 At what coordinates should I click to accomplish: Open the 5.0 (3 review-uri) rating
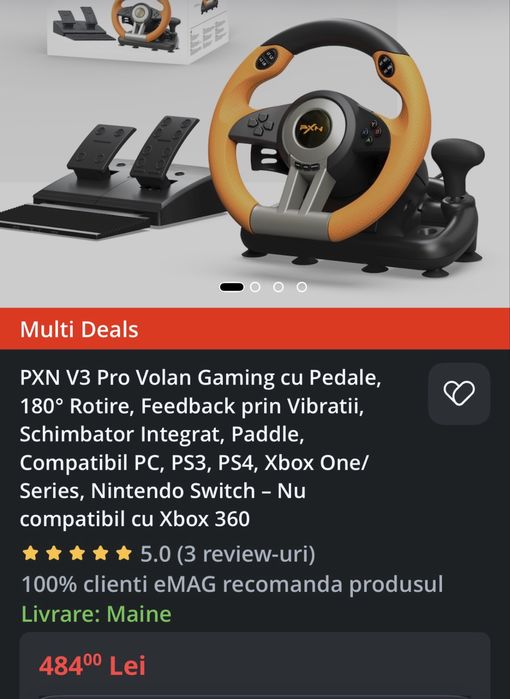pyautogui.click(x=168, y=554)
